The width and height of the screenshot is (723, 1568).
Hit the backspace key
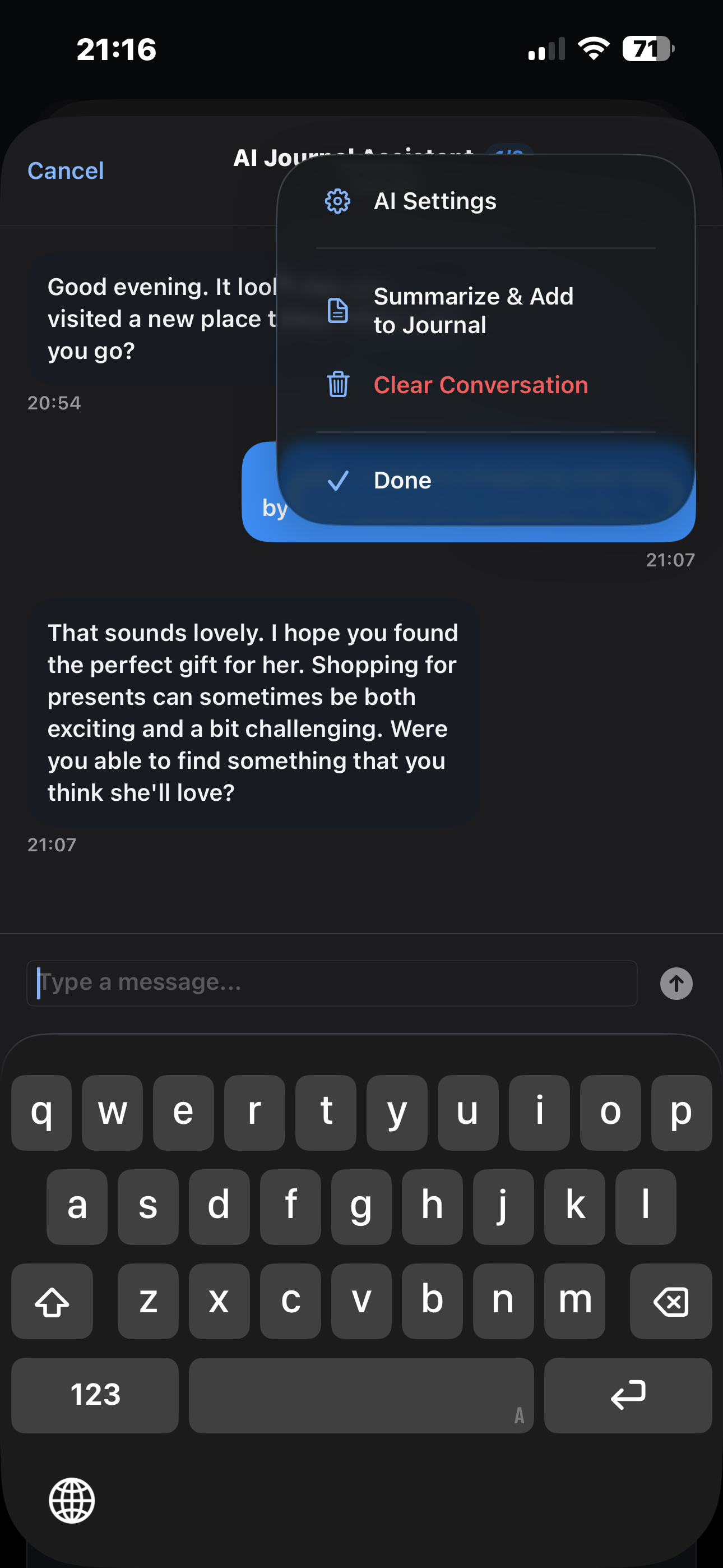671,1301
